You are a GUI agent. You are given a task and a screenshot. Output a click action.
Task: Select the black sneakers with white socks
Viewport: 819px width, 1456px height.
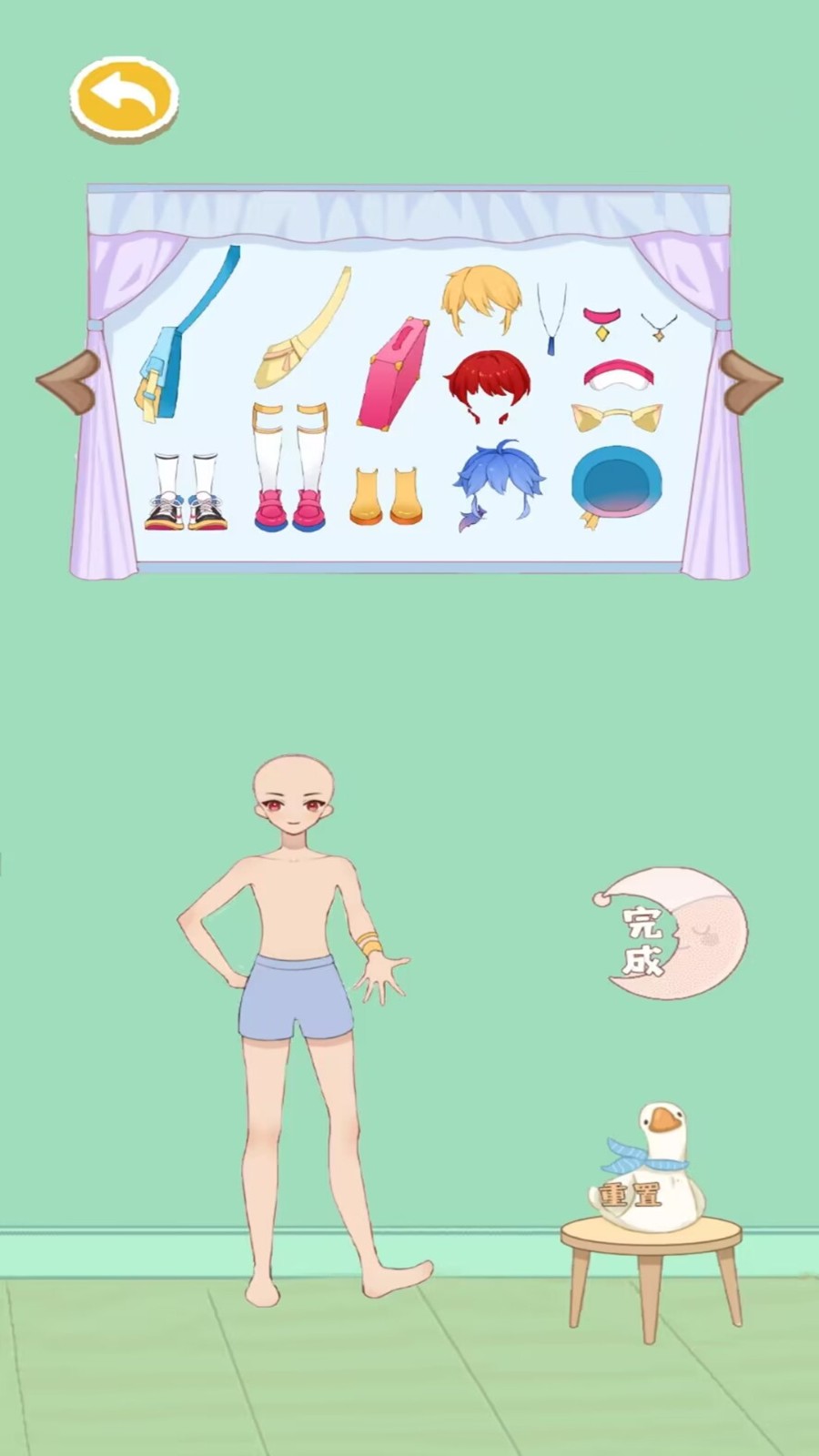pyautogui.click(x=186, y=494)
